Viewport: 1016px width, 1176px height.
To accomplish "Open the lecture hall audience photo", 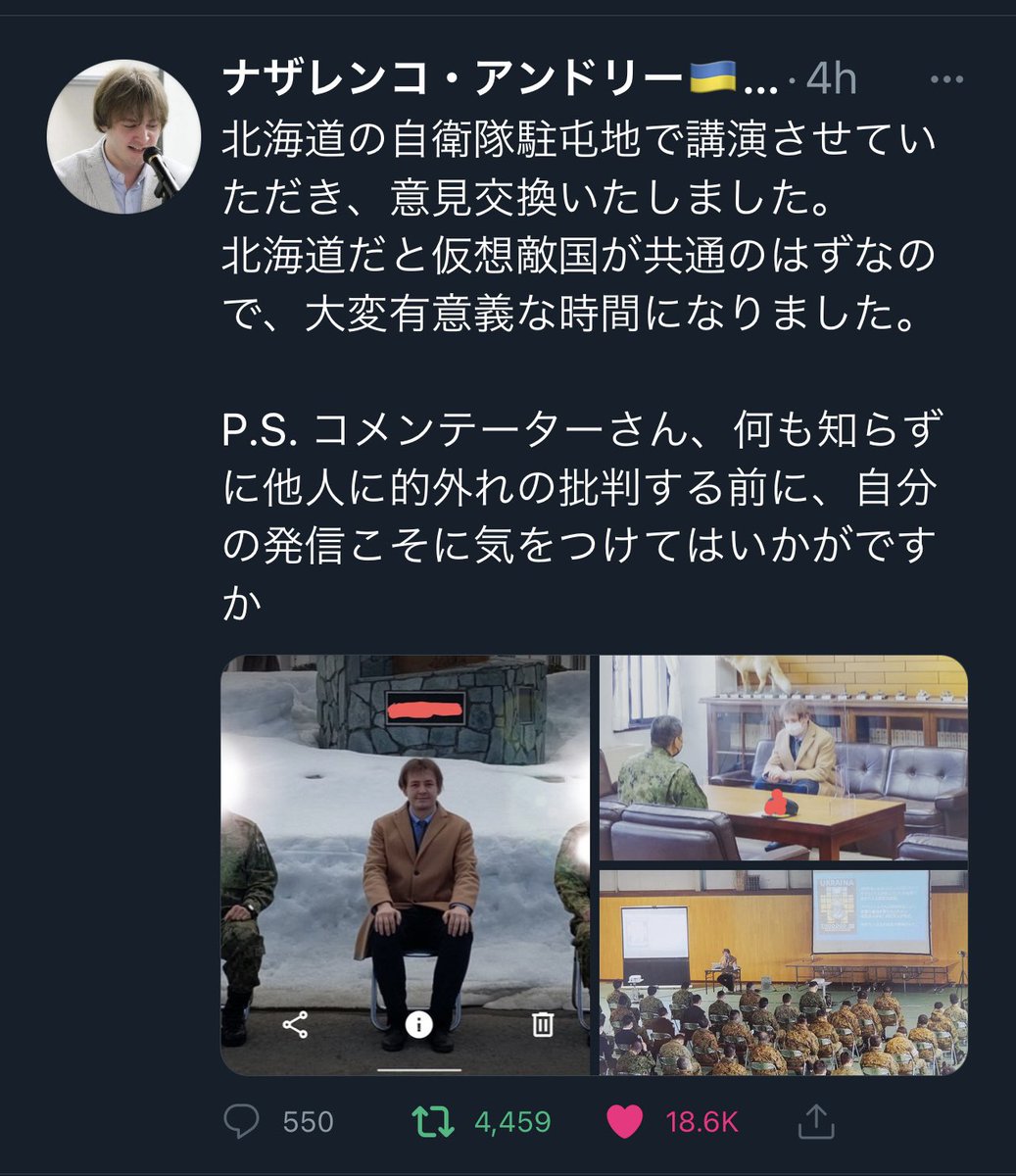I will pyautogui.click(x=782, y=972).
